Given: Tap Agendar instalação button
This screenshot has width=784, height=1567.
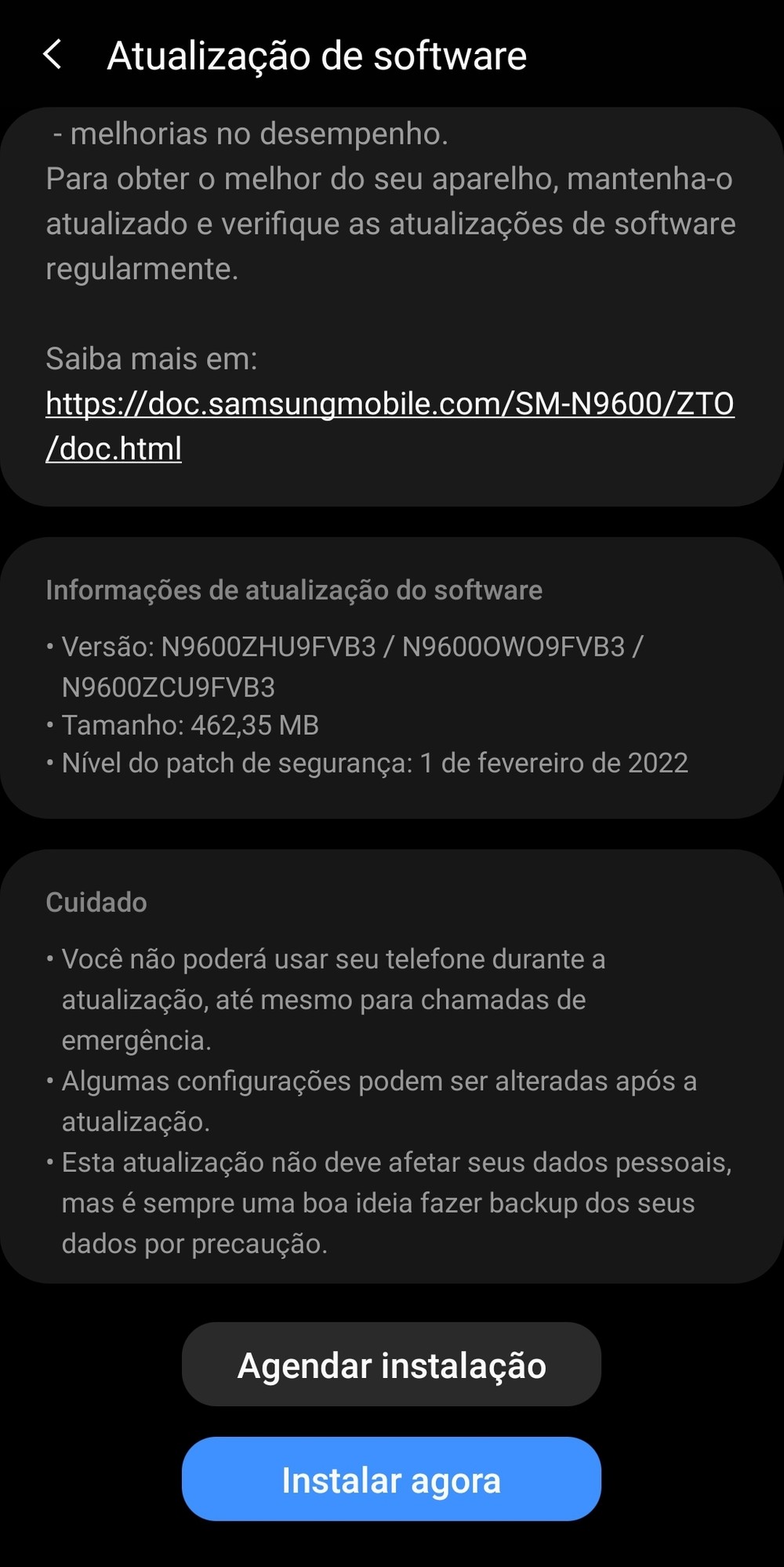Looking at the screenshot, I should click(391, 1365).
